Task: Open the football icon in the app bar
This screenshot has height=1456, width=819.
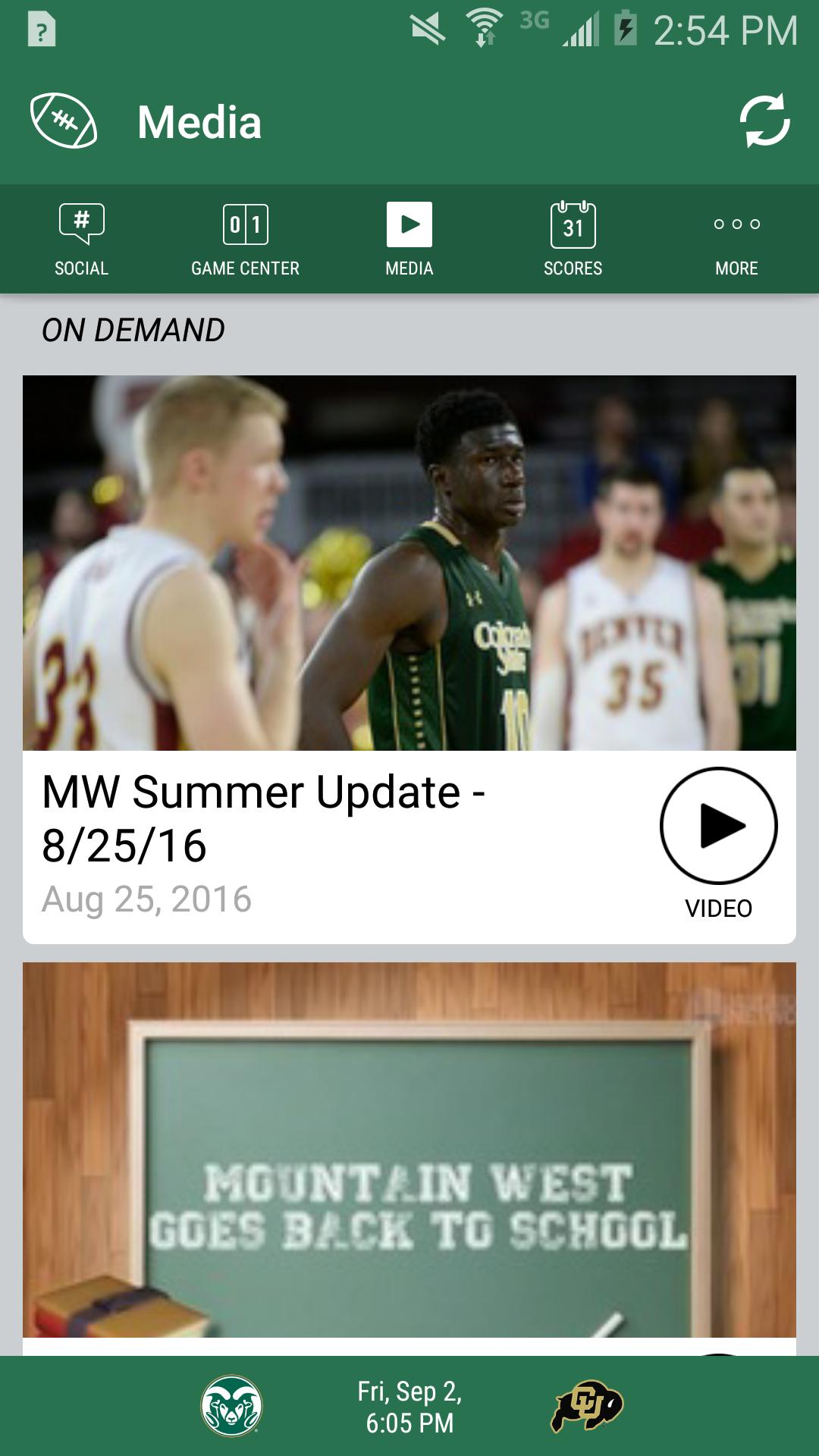Action: [64, 121]
